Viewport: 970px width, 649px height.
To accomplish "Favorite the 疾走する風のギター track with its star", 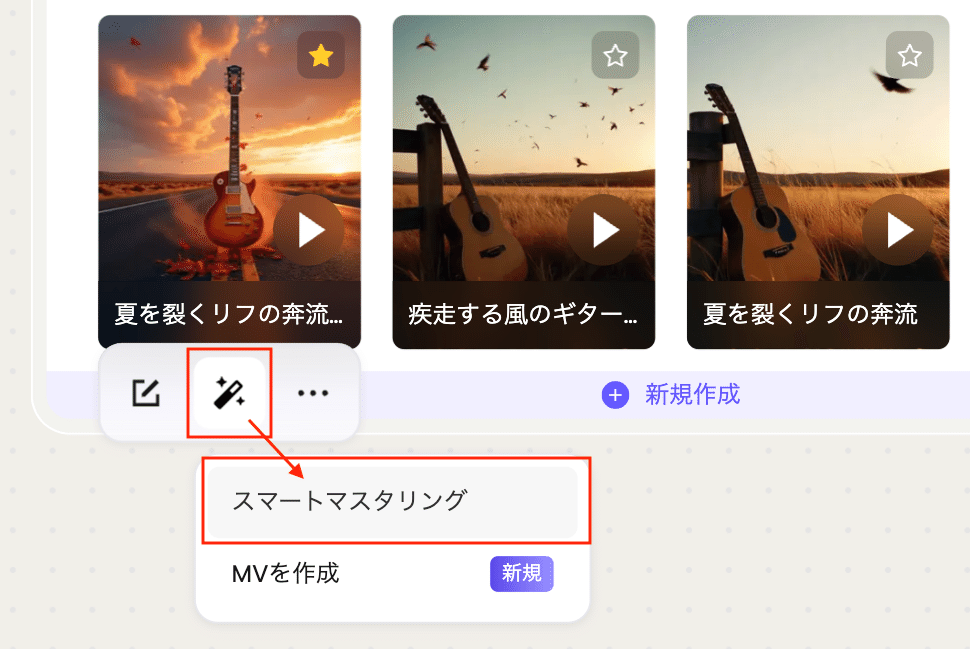I will coord(615,56).
